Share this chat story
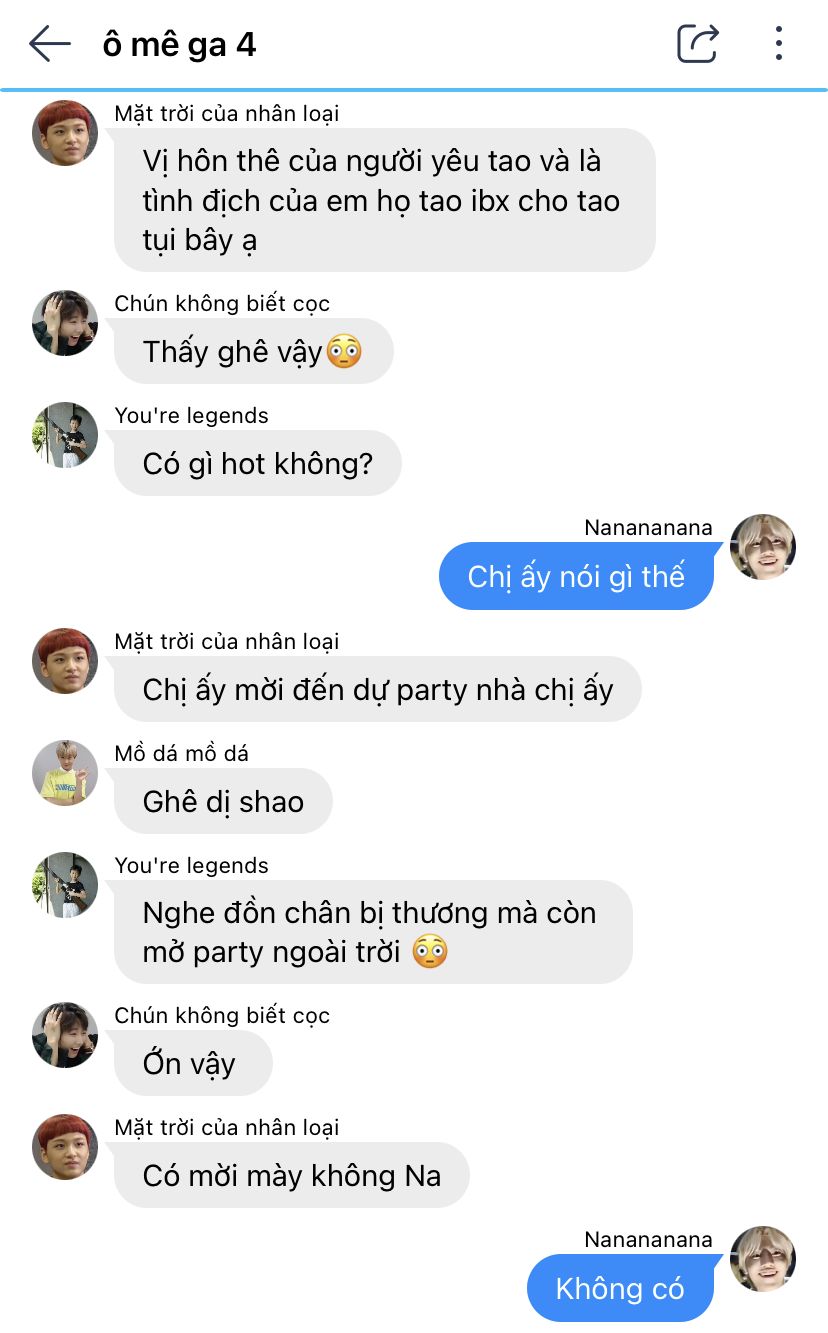 pyautogui.click(x=697, y=44)
